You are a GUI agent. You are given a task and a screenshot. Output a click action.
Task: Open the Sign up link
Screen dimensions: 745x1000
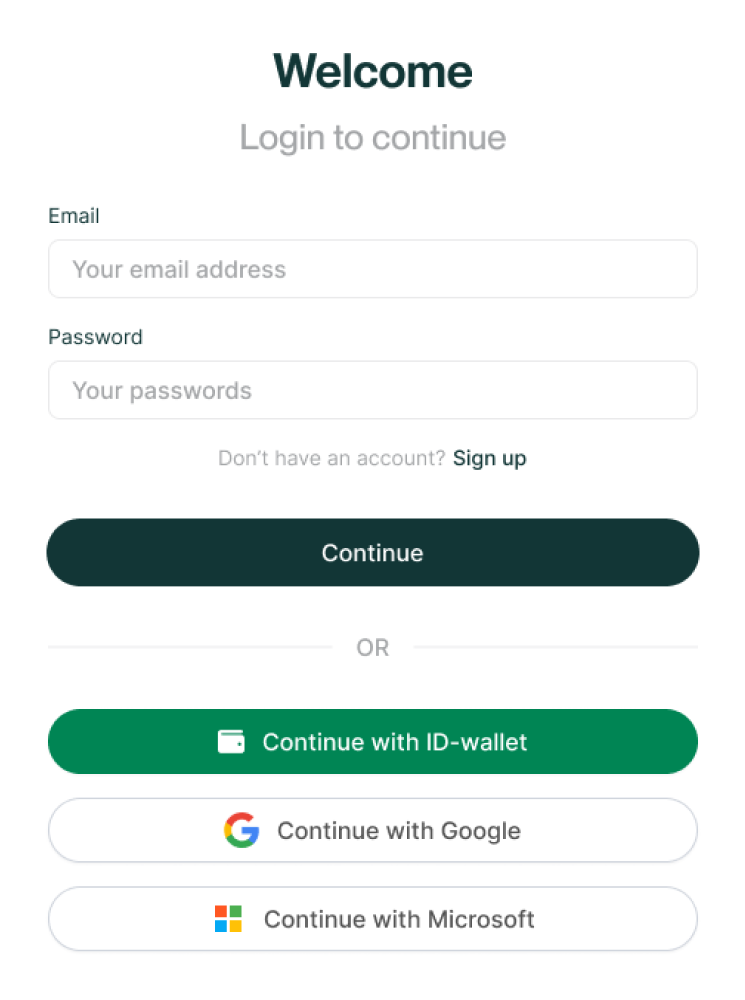click(x=489, y=458)
